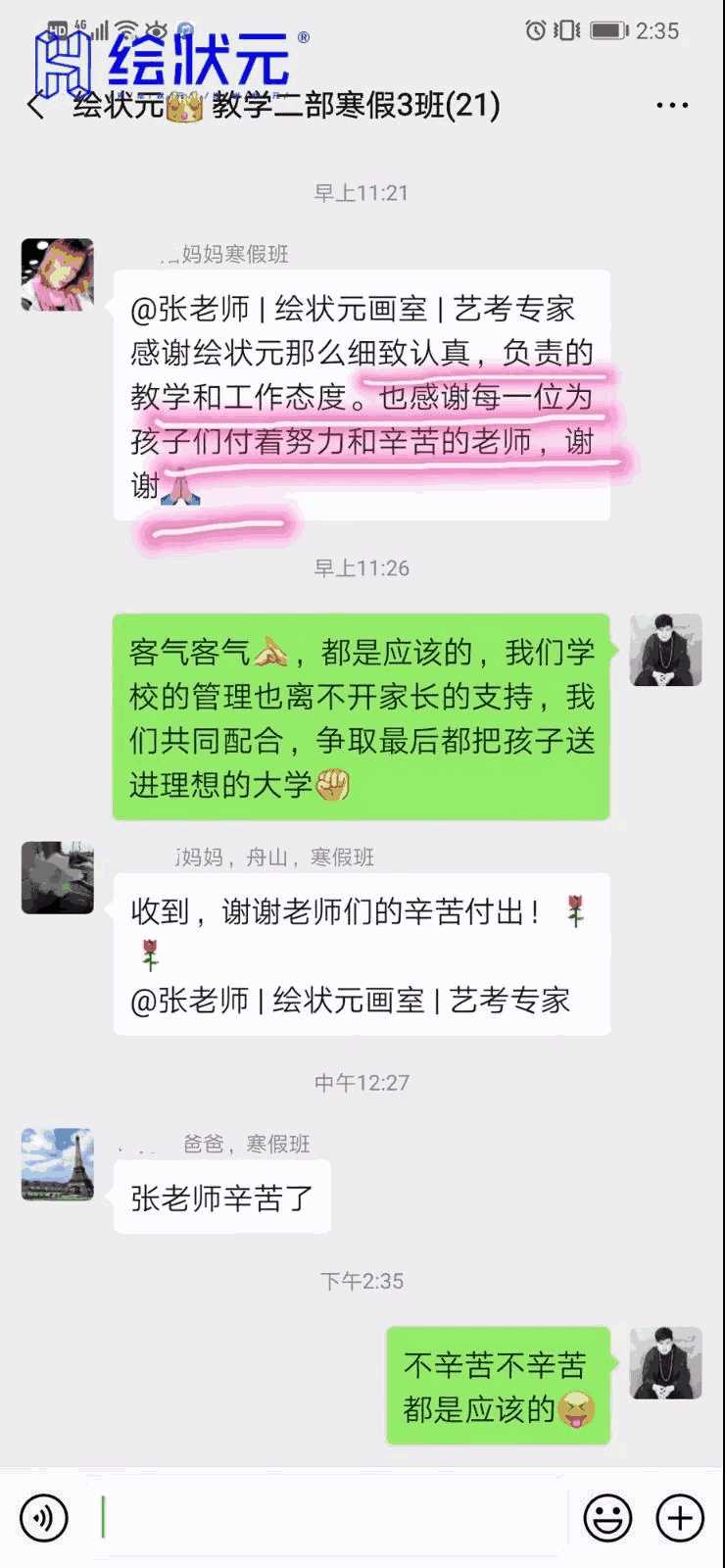725x1568 pixels.
Task: Open avatar of 舟山 mom sender
Action: 58,877
